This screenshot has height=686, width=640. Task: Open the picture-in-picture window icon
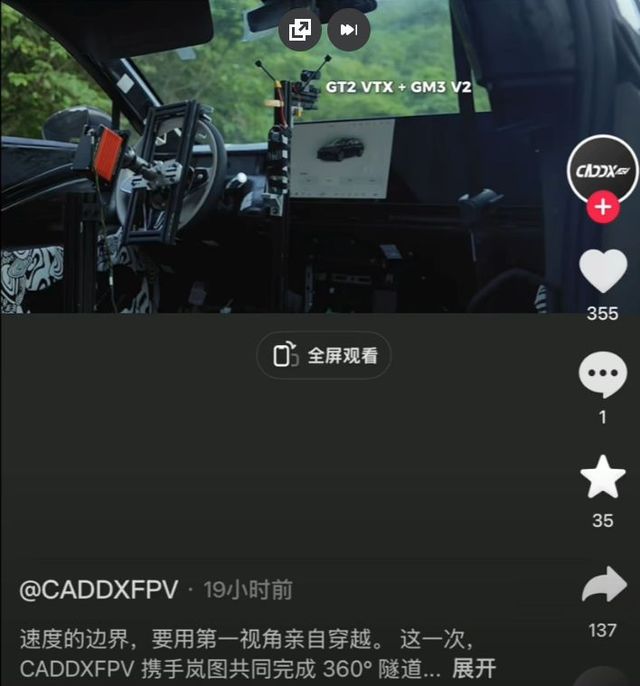(x=300, y=29)
